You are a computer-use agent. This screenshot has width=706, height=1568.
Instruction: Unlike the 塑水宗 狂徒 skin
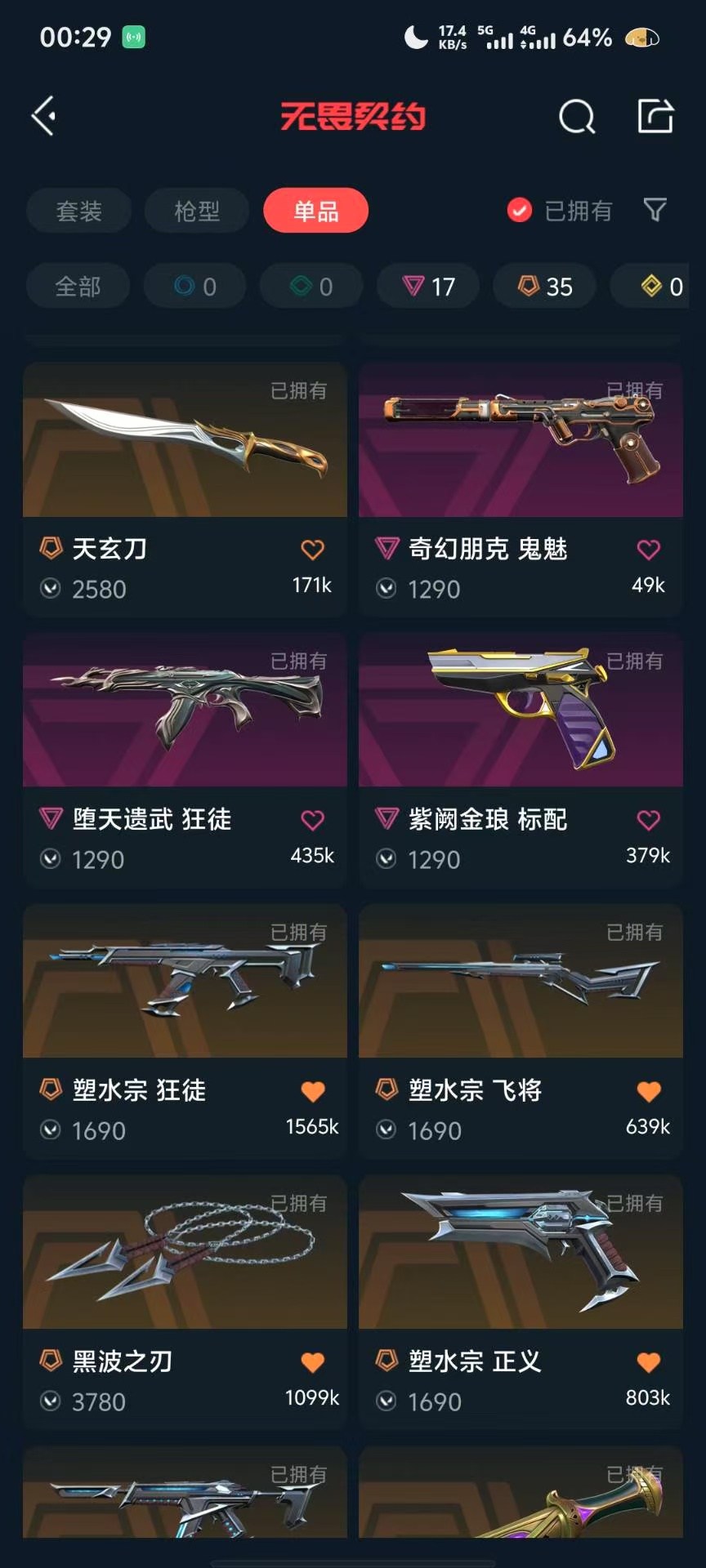[313, 1091]
